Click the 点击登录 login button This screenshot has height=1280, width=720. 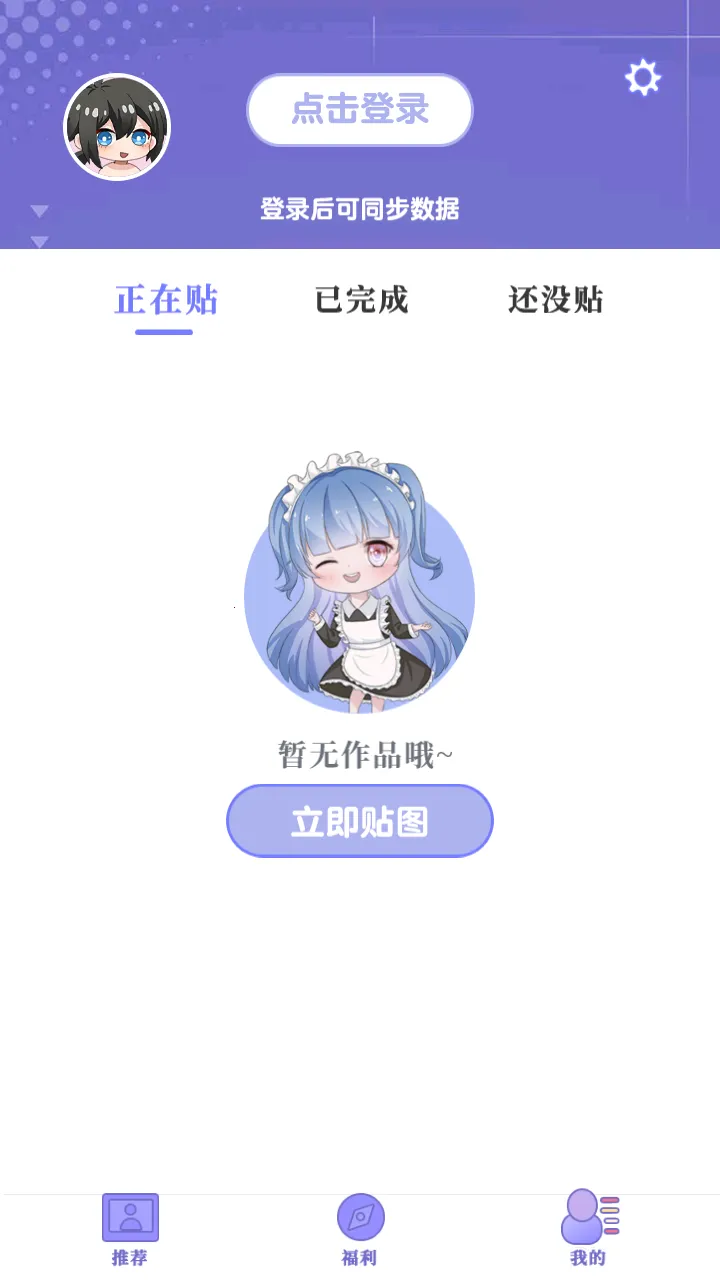point(359,110)
